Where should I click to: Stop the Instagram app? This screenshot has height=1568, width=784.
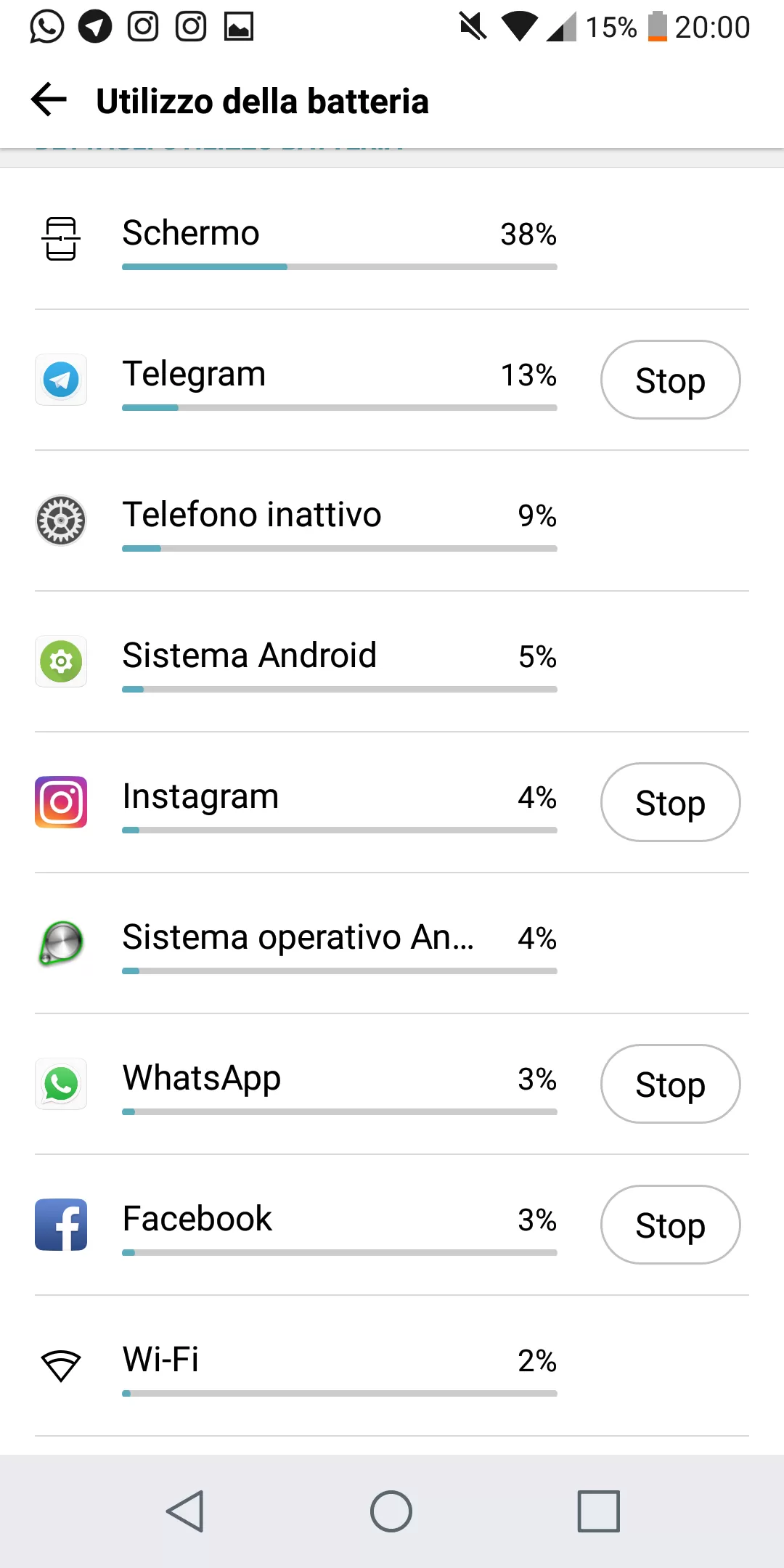[x=669, y=802]
